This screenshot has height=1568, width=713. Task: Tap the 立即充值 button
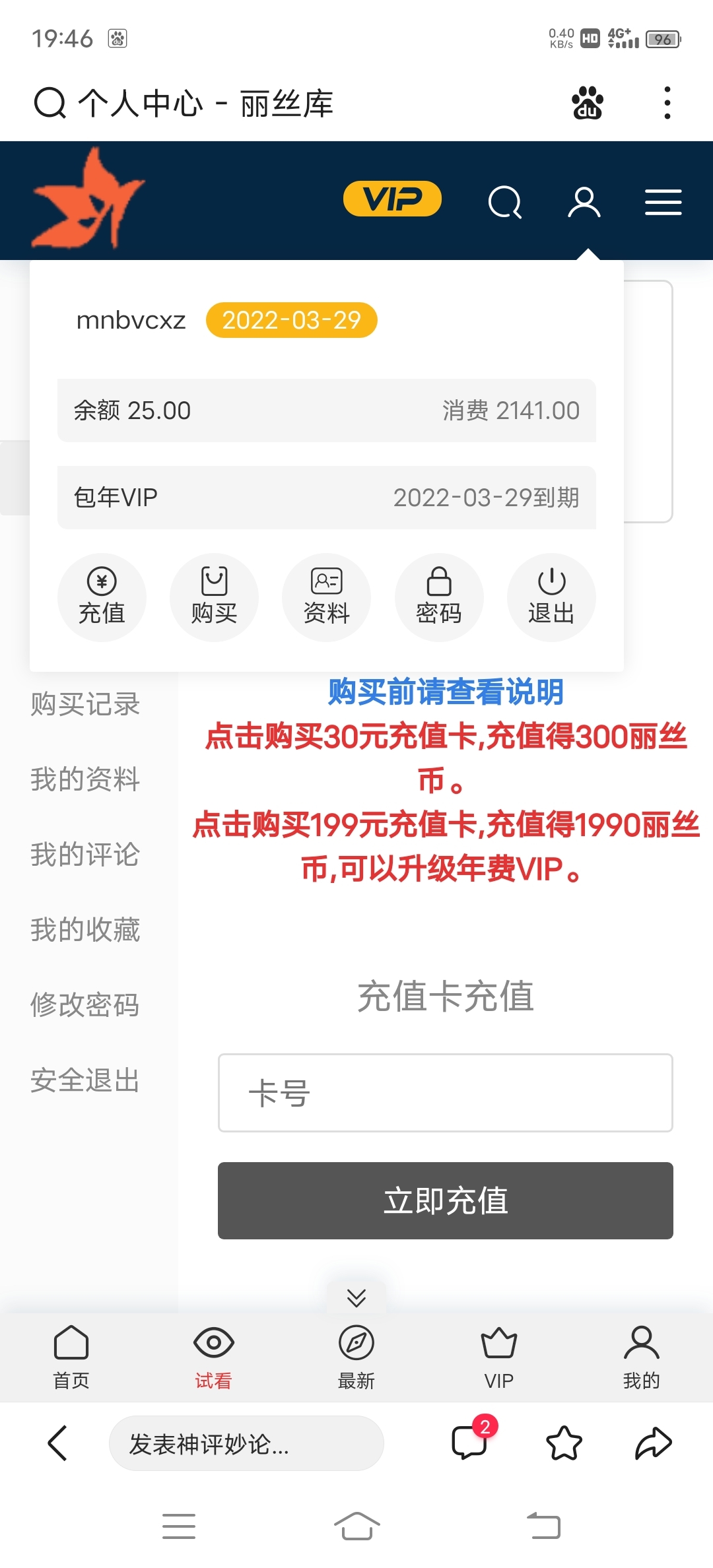tap(445, 1200)
